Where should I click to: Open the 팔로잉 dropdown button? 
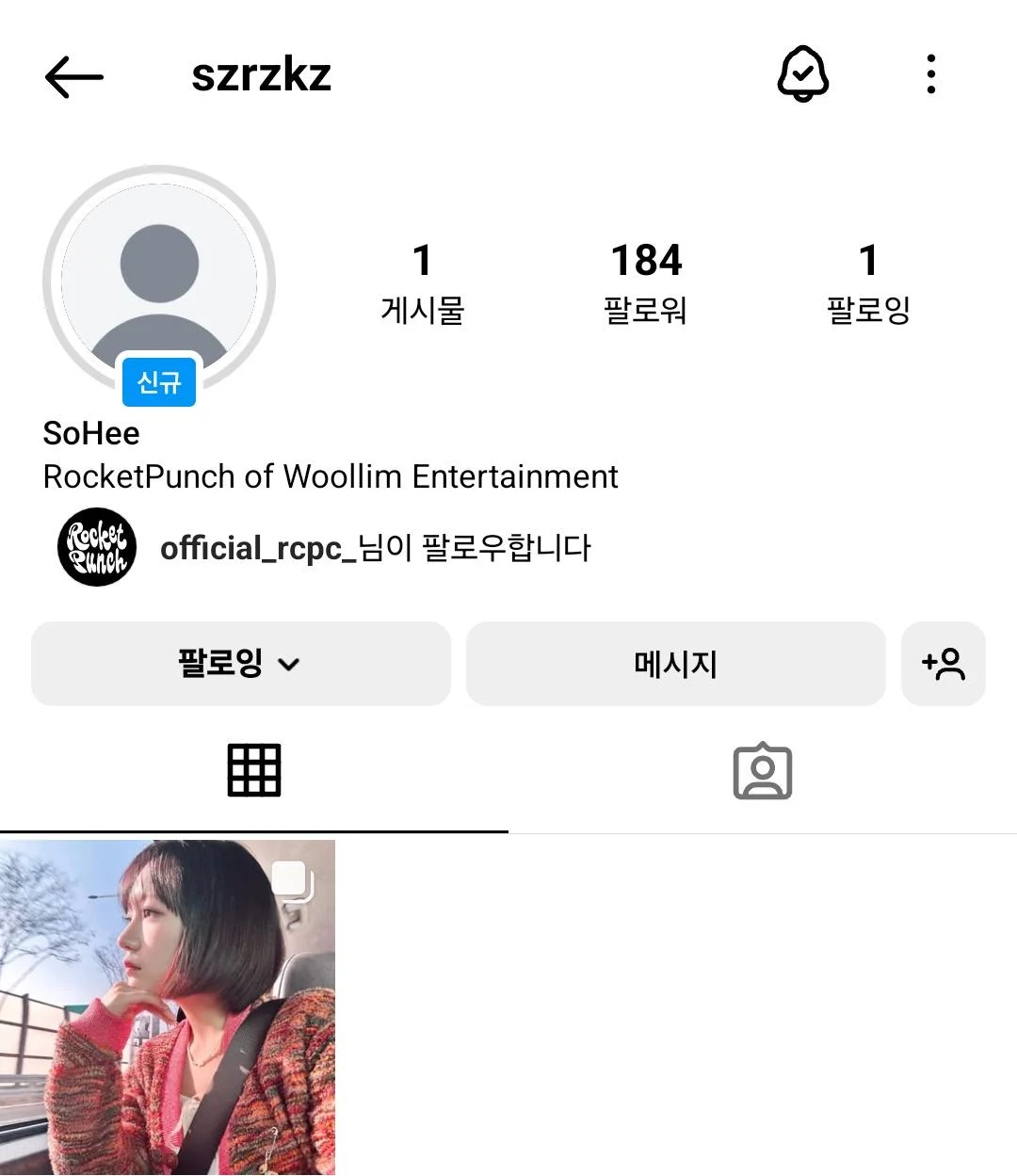pyautogui.click(x=240, y=664)
